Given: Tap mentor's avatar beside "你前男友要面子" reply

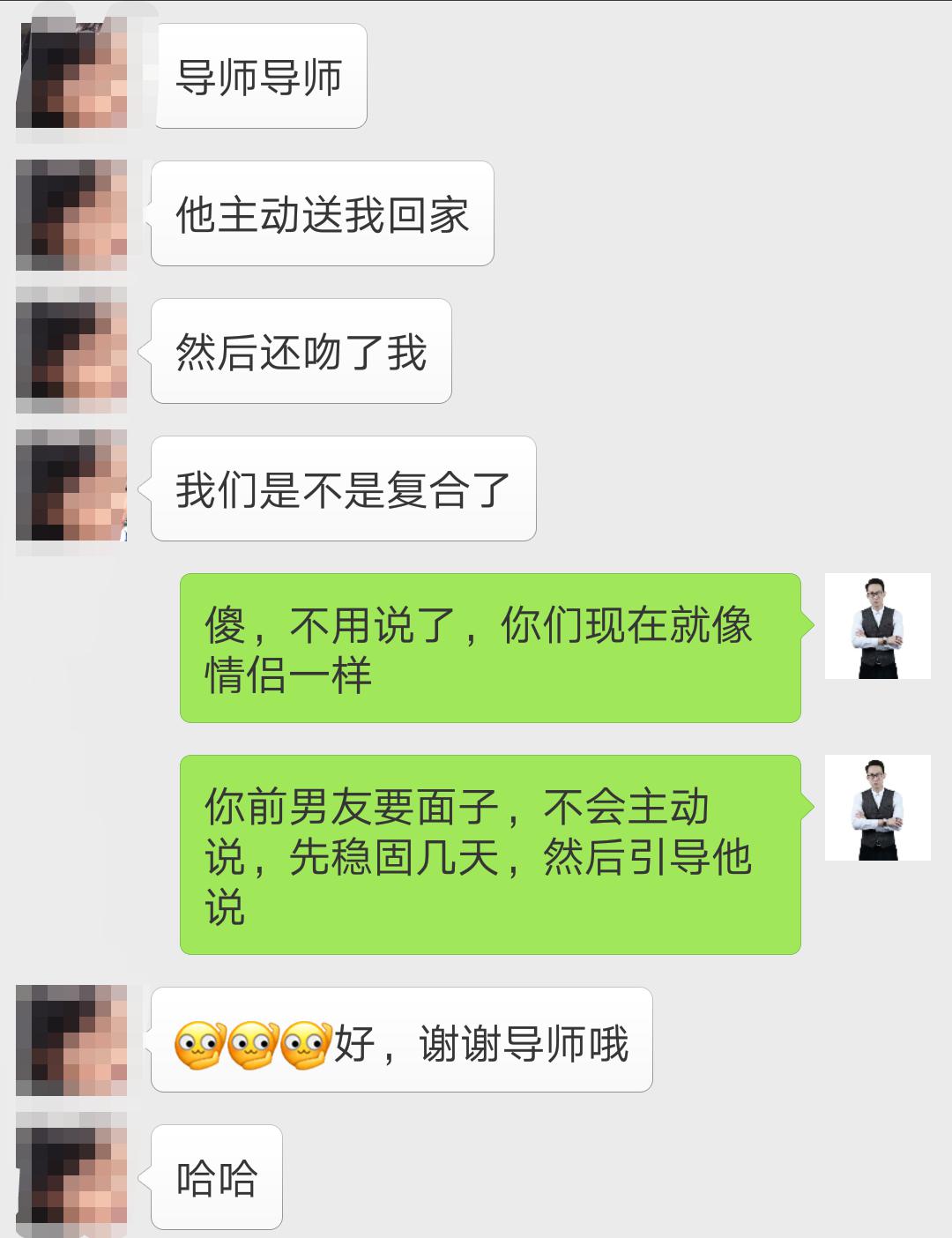Looking at the screenshot, I should click(877, 808).
